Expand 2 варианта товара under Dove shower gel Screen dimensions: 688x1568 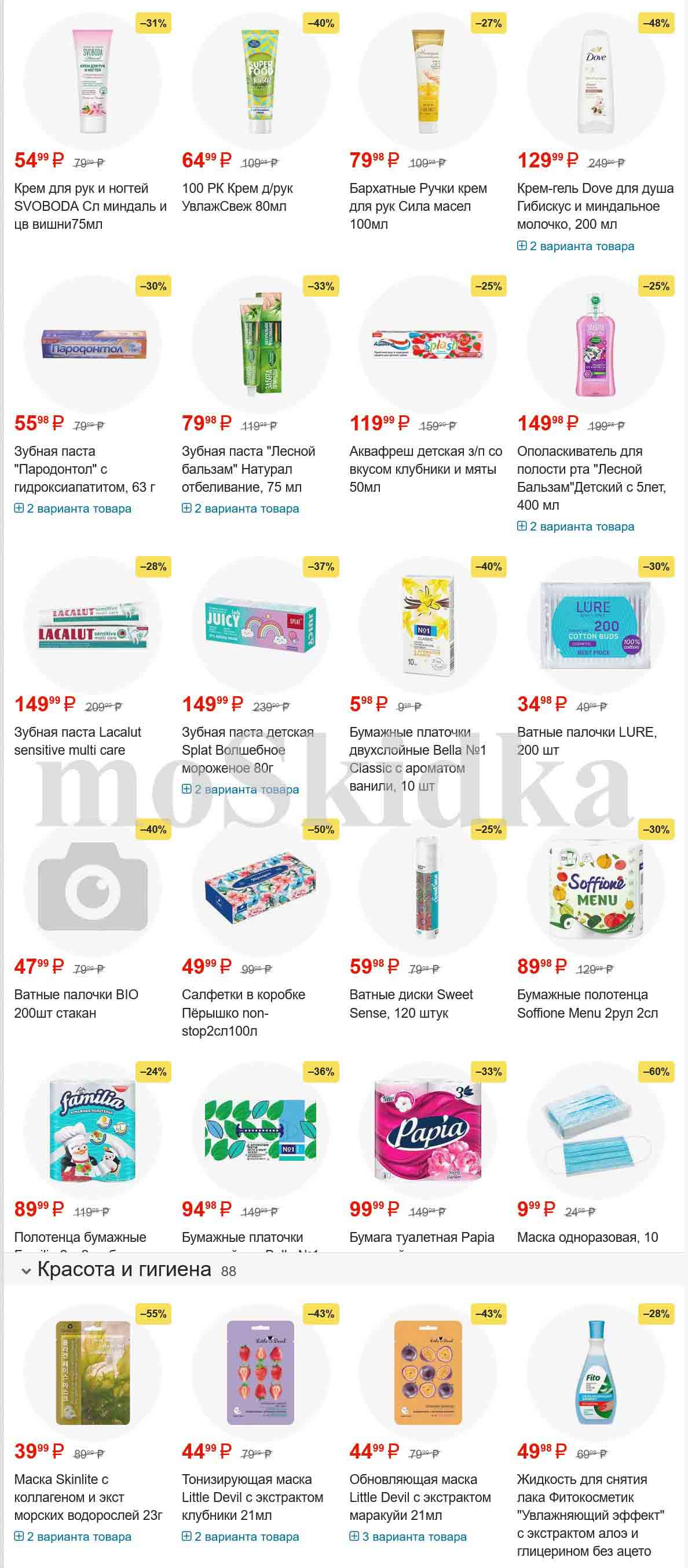(x=576, y=246)
